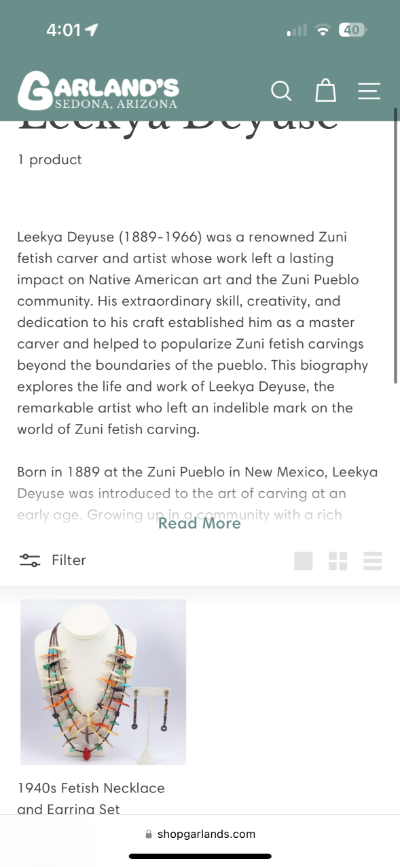400x867 pixels.
Task: Open the 1940s Fetish Necklace product image
Action: coord(103,682)
